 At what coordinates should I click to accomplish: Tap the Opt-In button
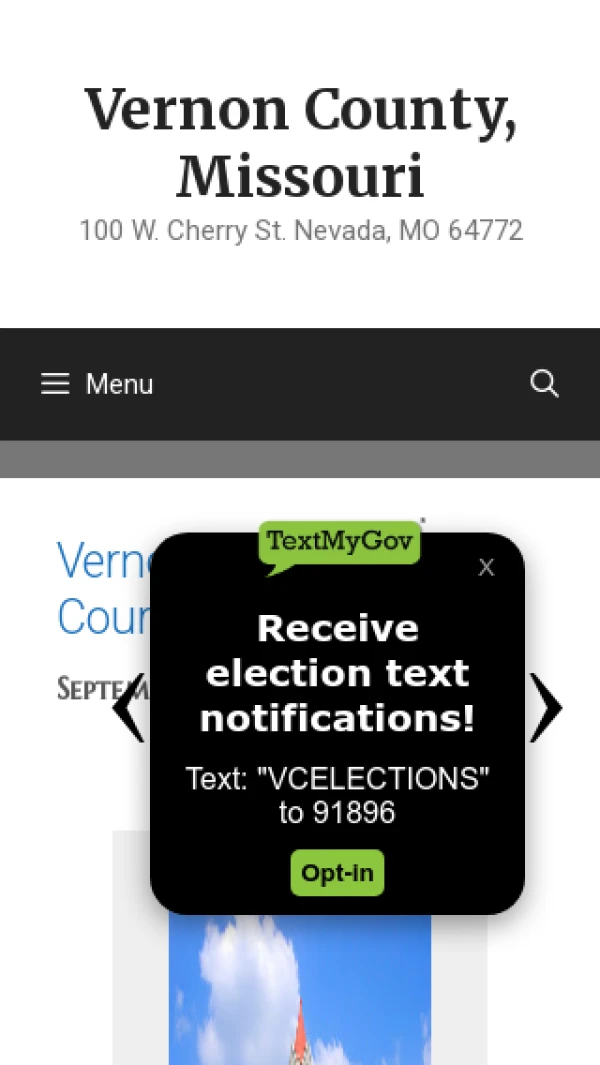click(x=337, y=873)
